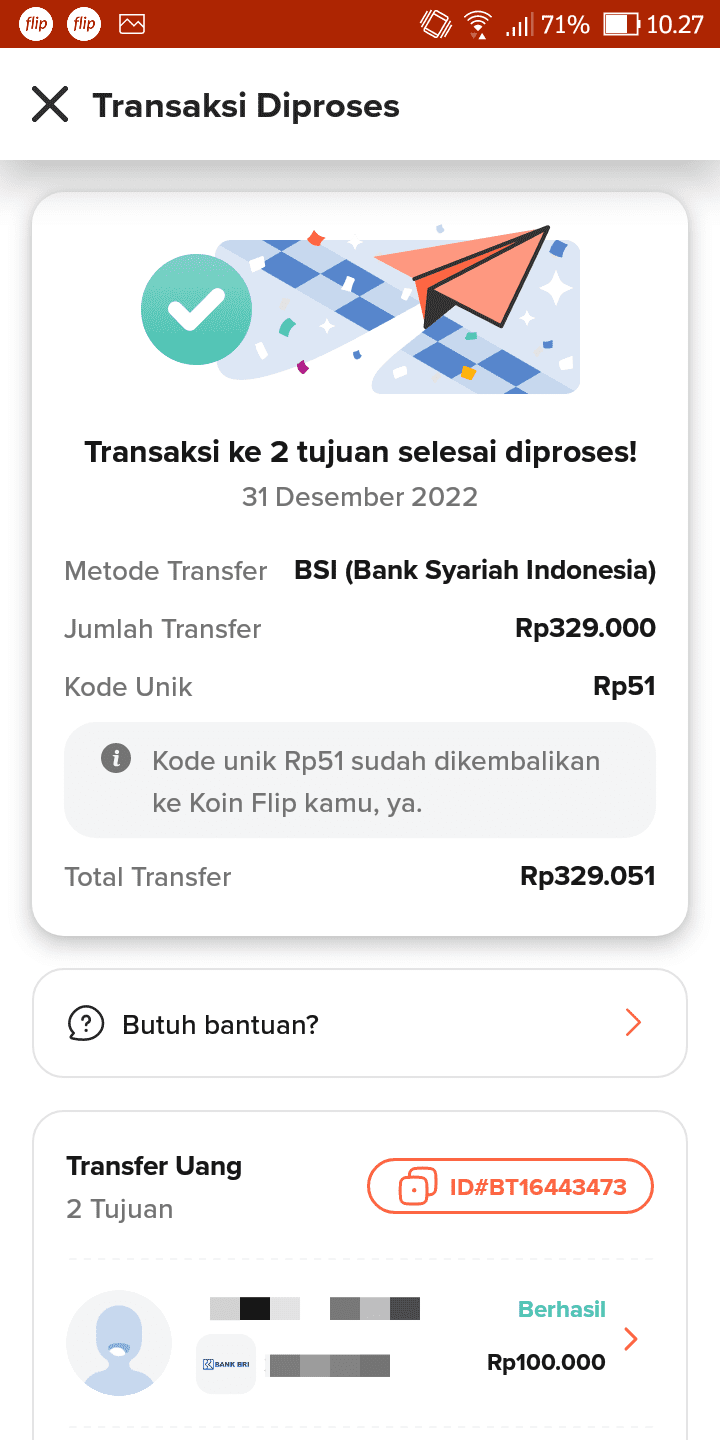Click the info icon in the Kode Unik notice
The width and height of the screenshot is (720, 1440).
(116, 757)
